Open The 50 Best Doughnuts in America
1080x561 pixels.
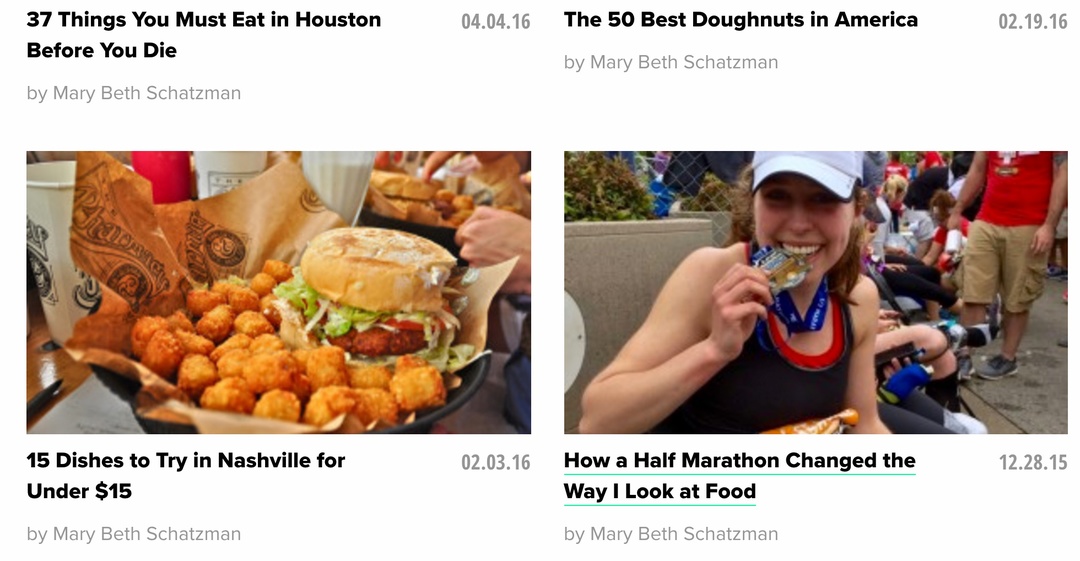[x=740, y=19]
